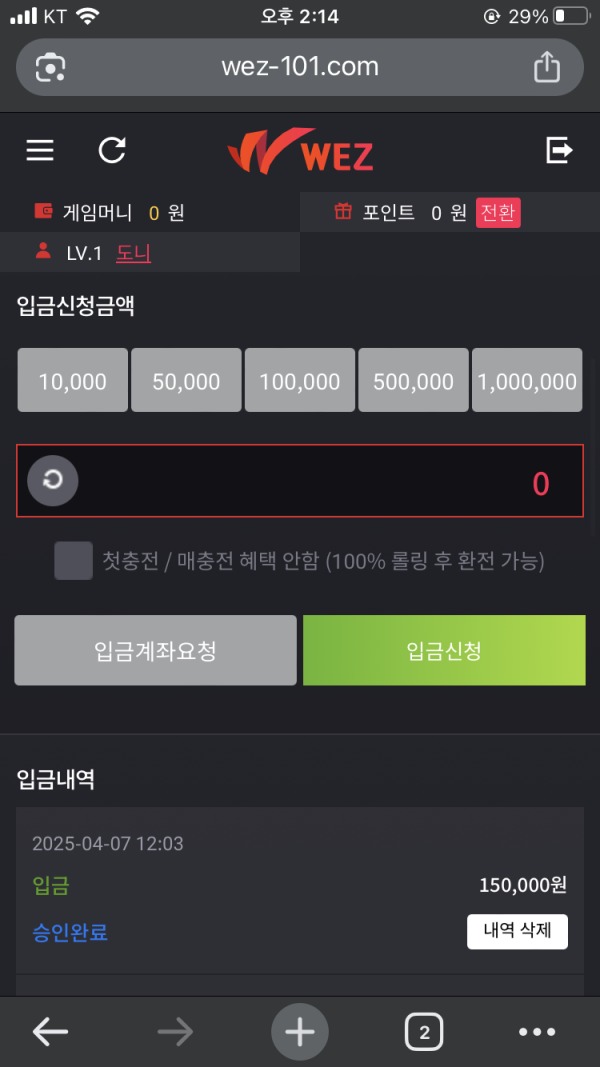This screenshot has width=600, height=1067.
Task: Select the 50,000 amount button
Action: click(x=186, y=380)
